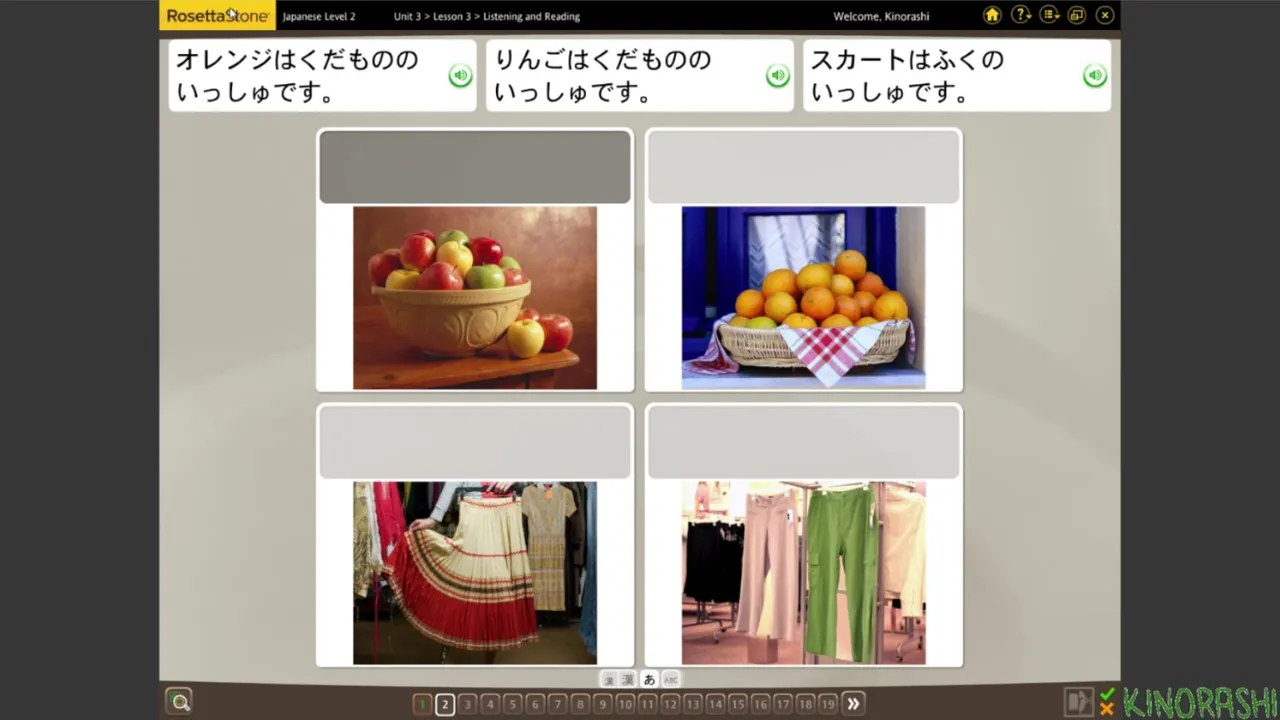The image size is (1280, 720).
Task: Choose the green pants picture
Action: tap(803, 572)
